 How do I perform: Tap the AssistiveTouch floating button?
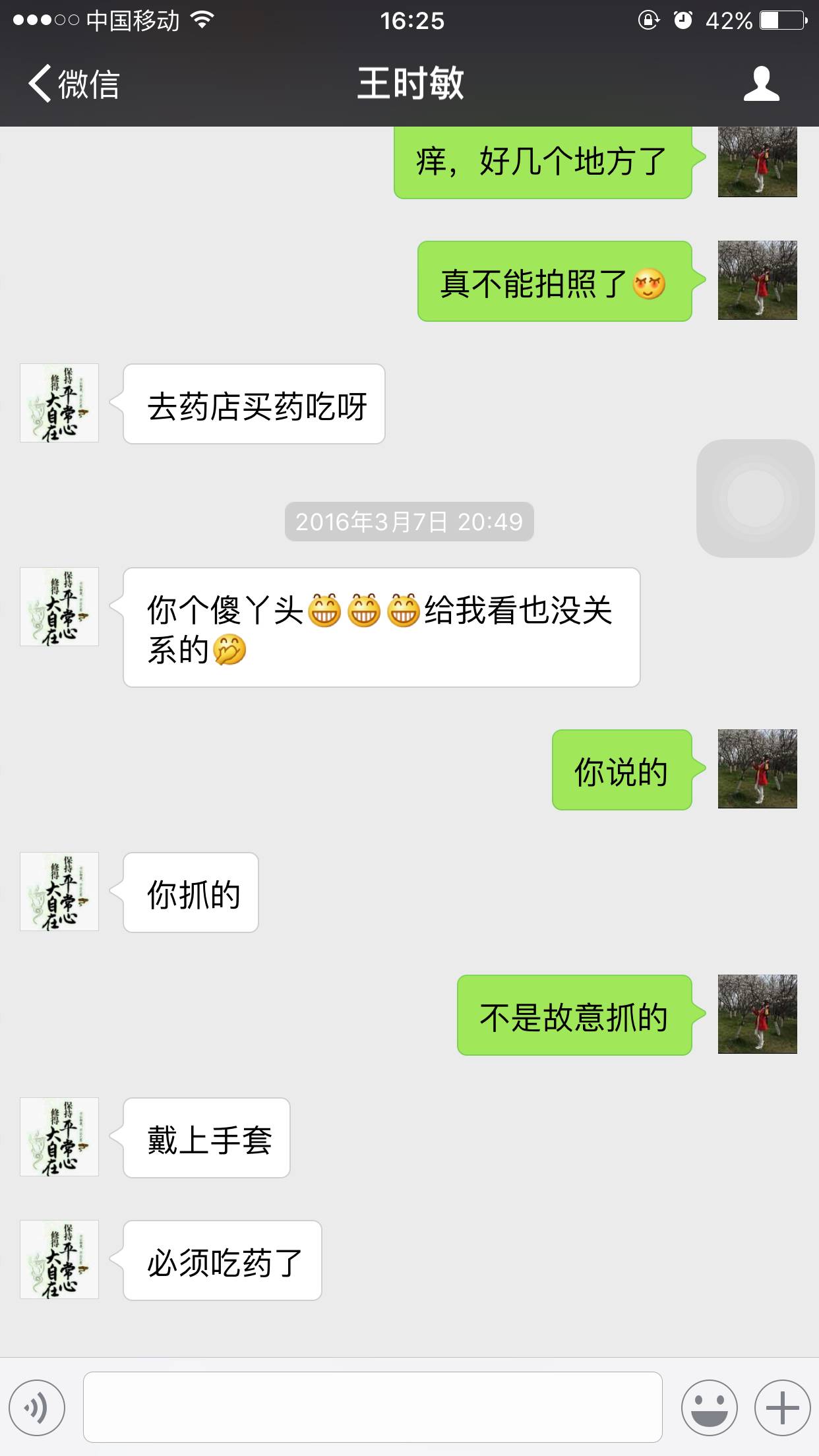(756, 499)
